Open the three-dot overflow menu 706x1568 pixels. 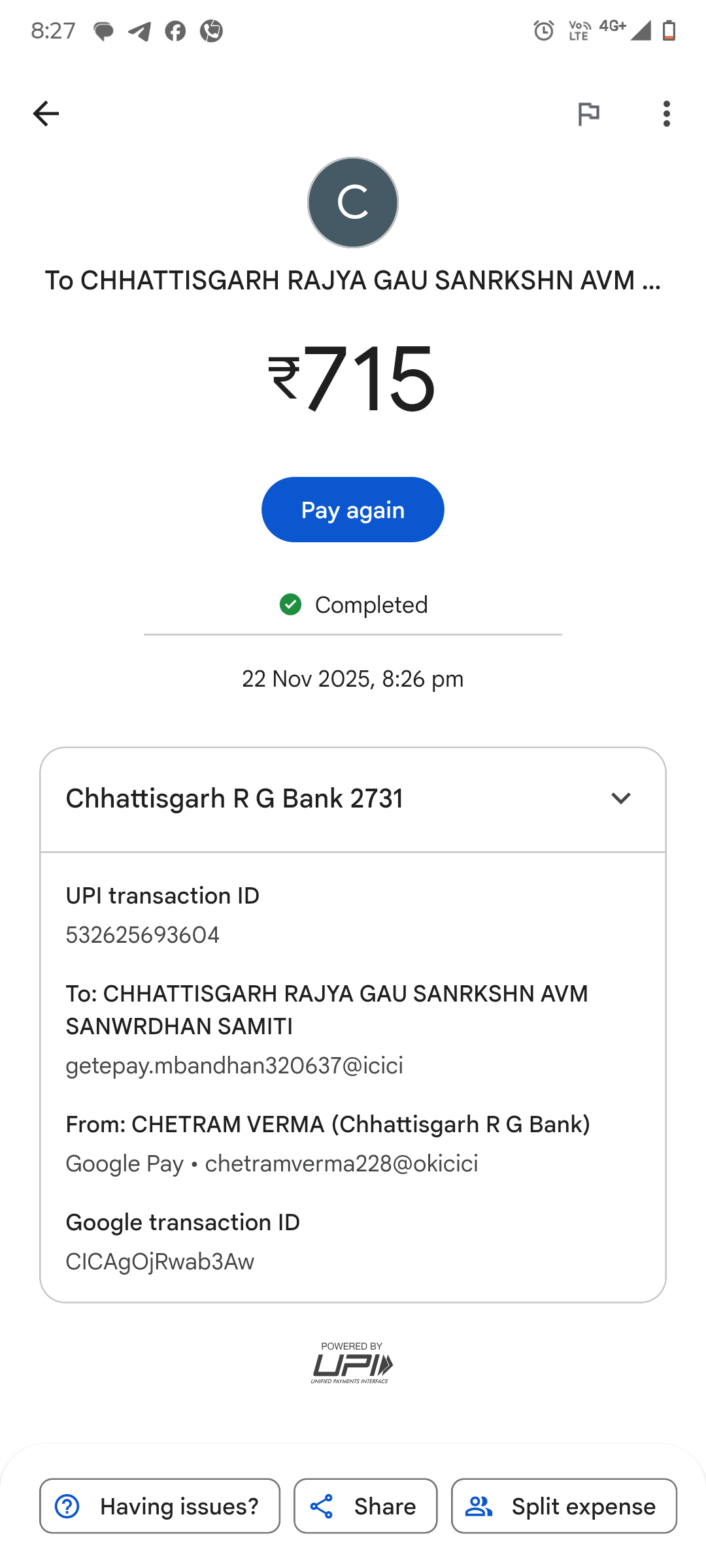[x=666, y=114]
